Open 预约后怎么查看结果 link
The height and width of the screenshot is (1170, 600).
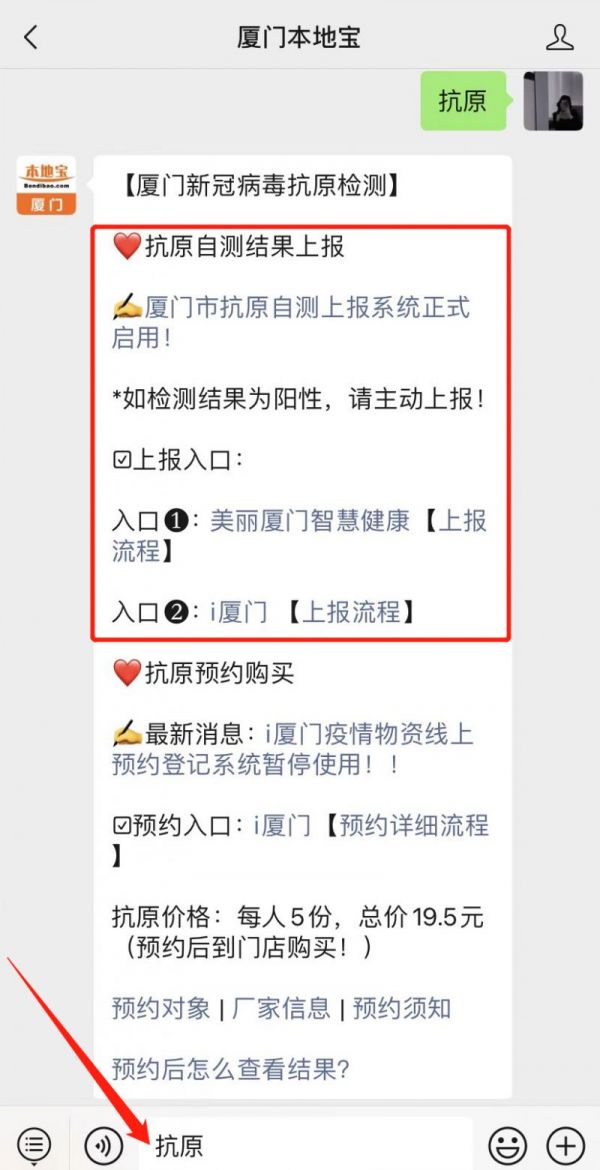coord(231,1070)
